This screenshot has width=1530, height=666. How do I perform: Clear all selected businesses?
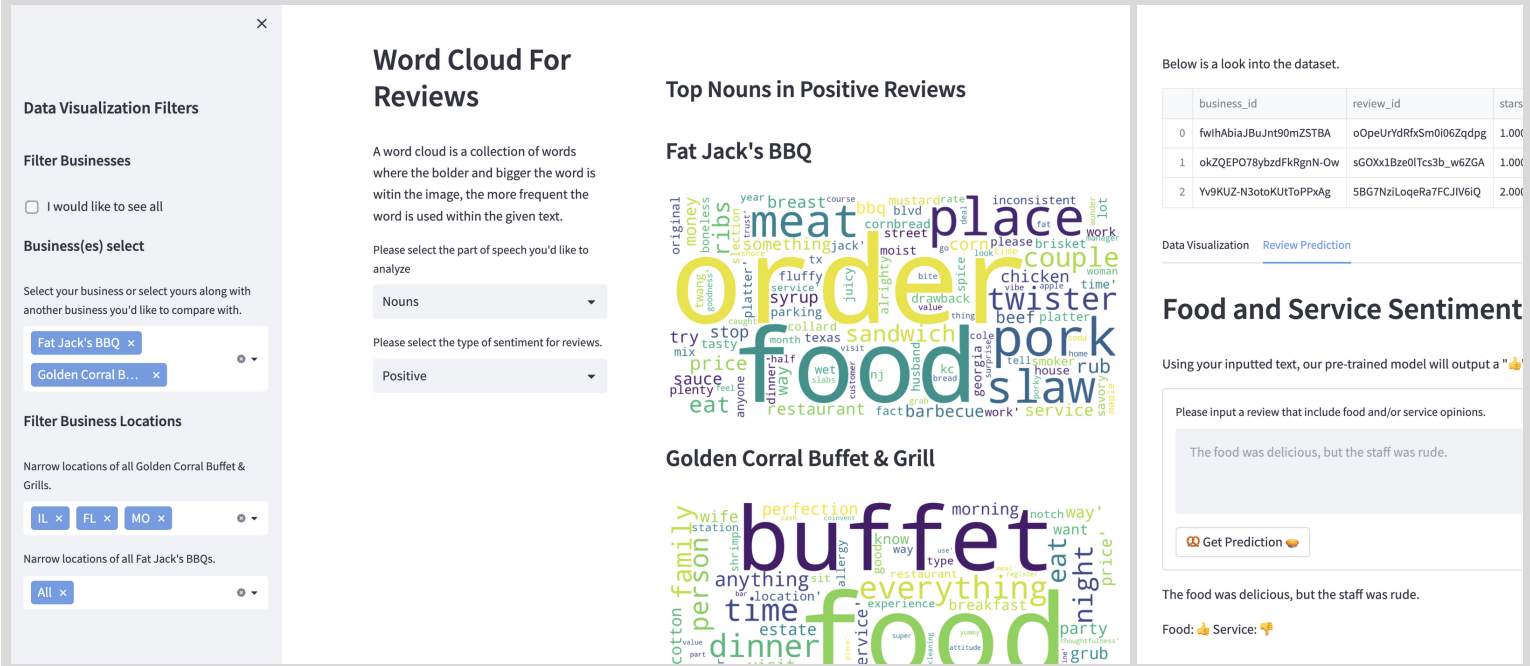coord(241,359)
